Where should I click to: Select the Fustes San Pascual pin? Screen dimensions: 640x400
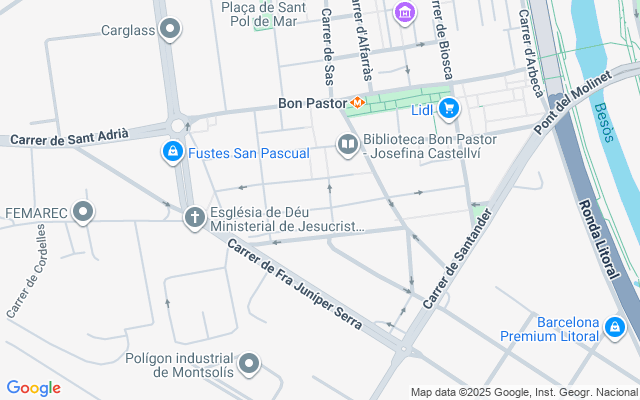coord(173,152)
